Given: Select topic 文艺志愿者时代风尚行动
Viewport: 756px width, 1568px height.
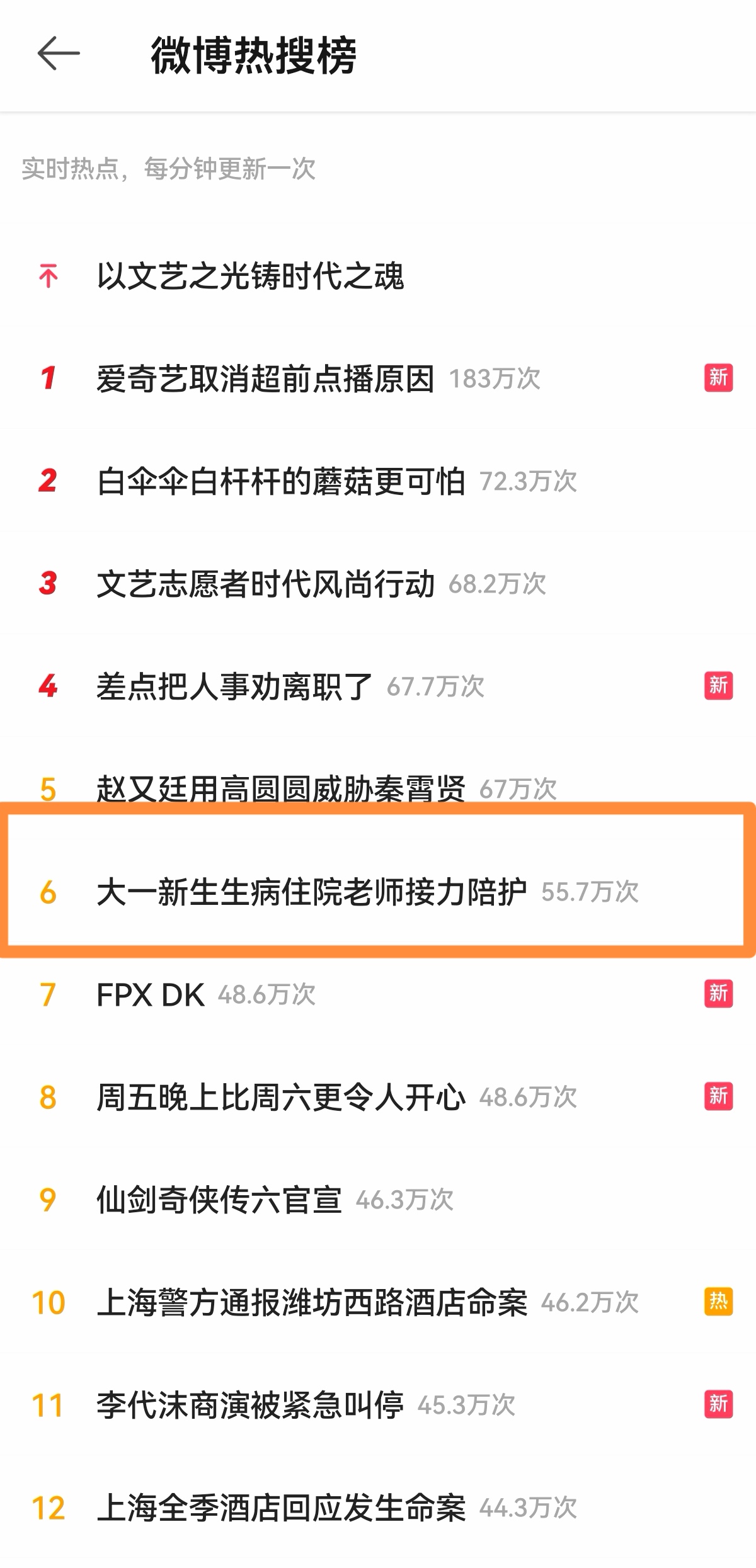Looking at the screenshot, I should pos(265,584).
